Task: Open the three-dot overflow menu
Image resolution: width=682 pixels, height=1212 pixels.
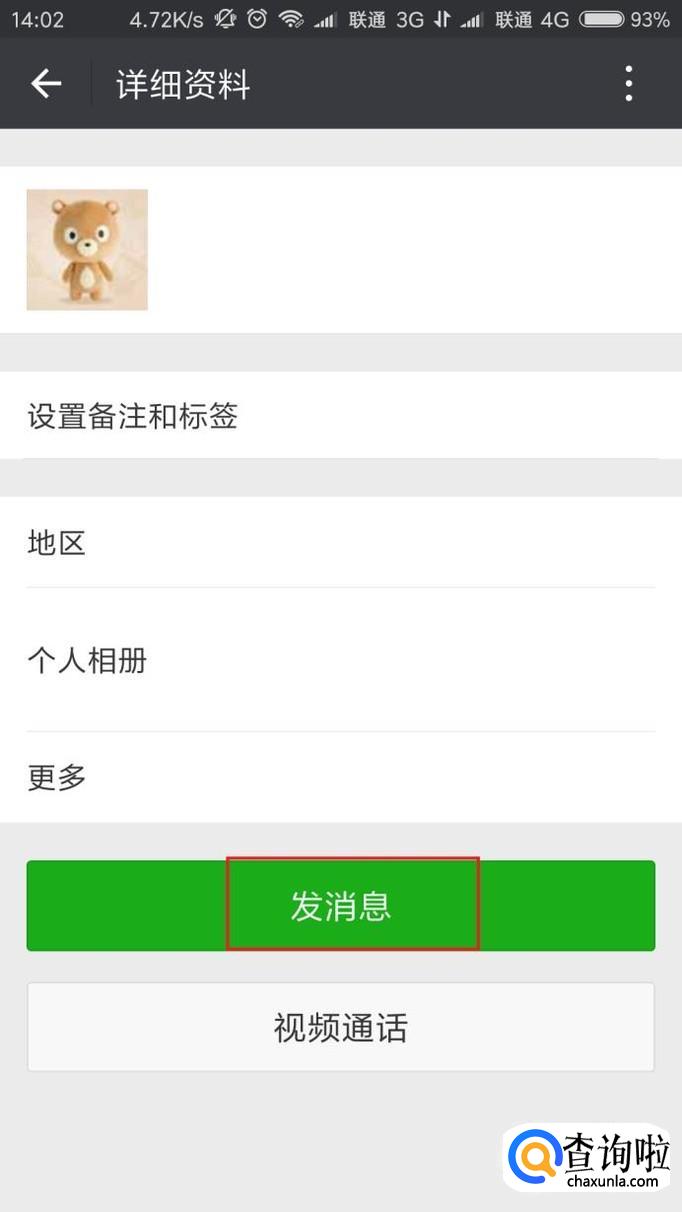Action: click(x=629, y=84)
